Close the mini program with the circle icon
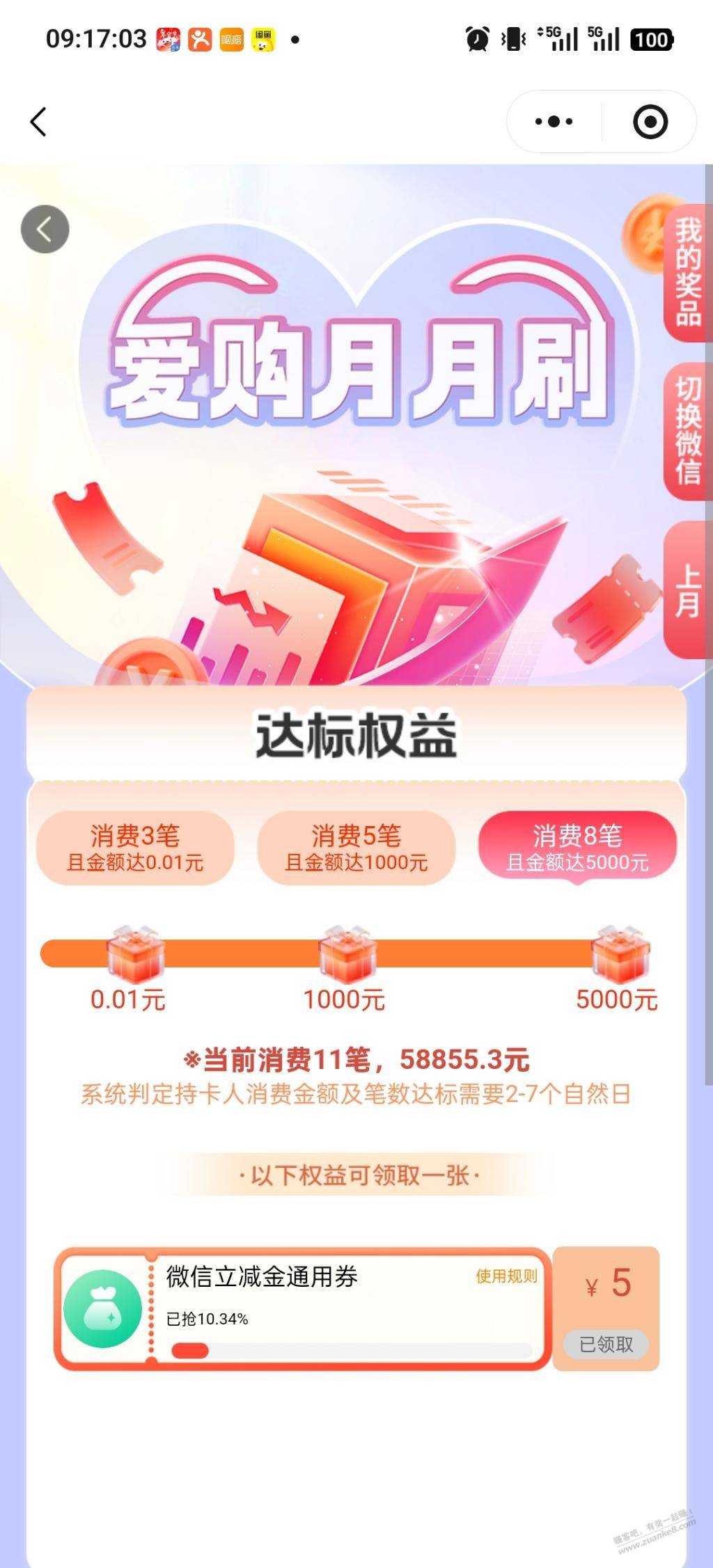The image size is (713, 1568). [650, 122]
